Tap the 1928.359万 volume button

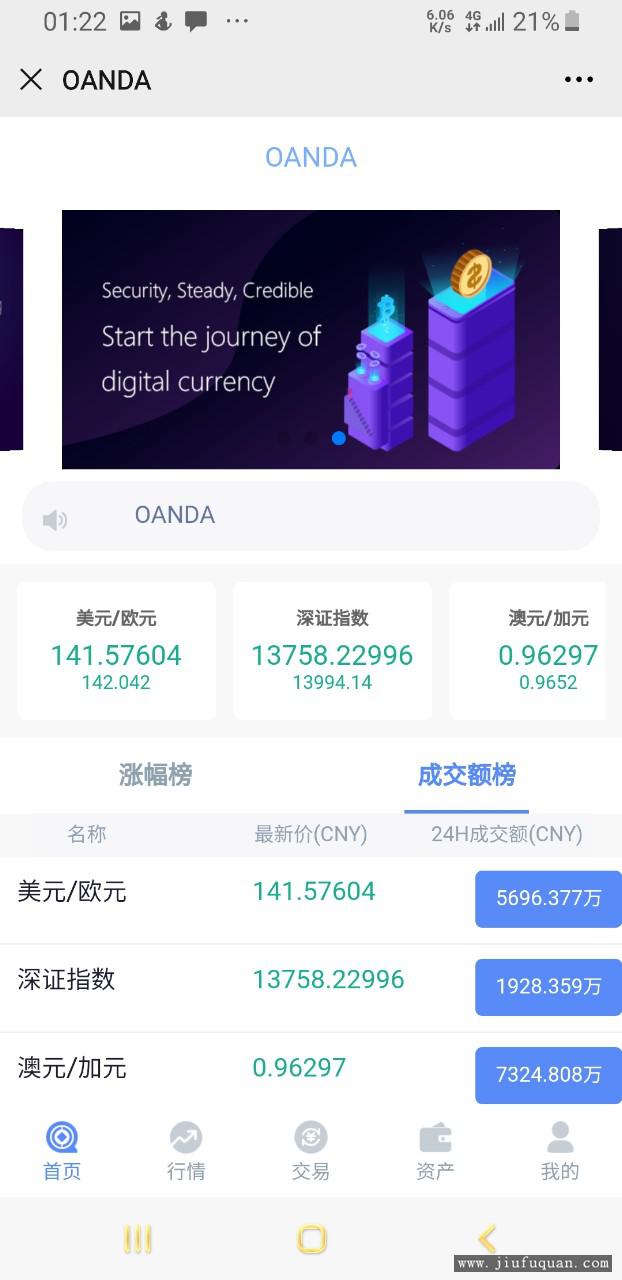548,987
